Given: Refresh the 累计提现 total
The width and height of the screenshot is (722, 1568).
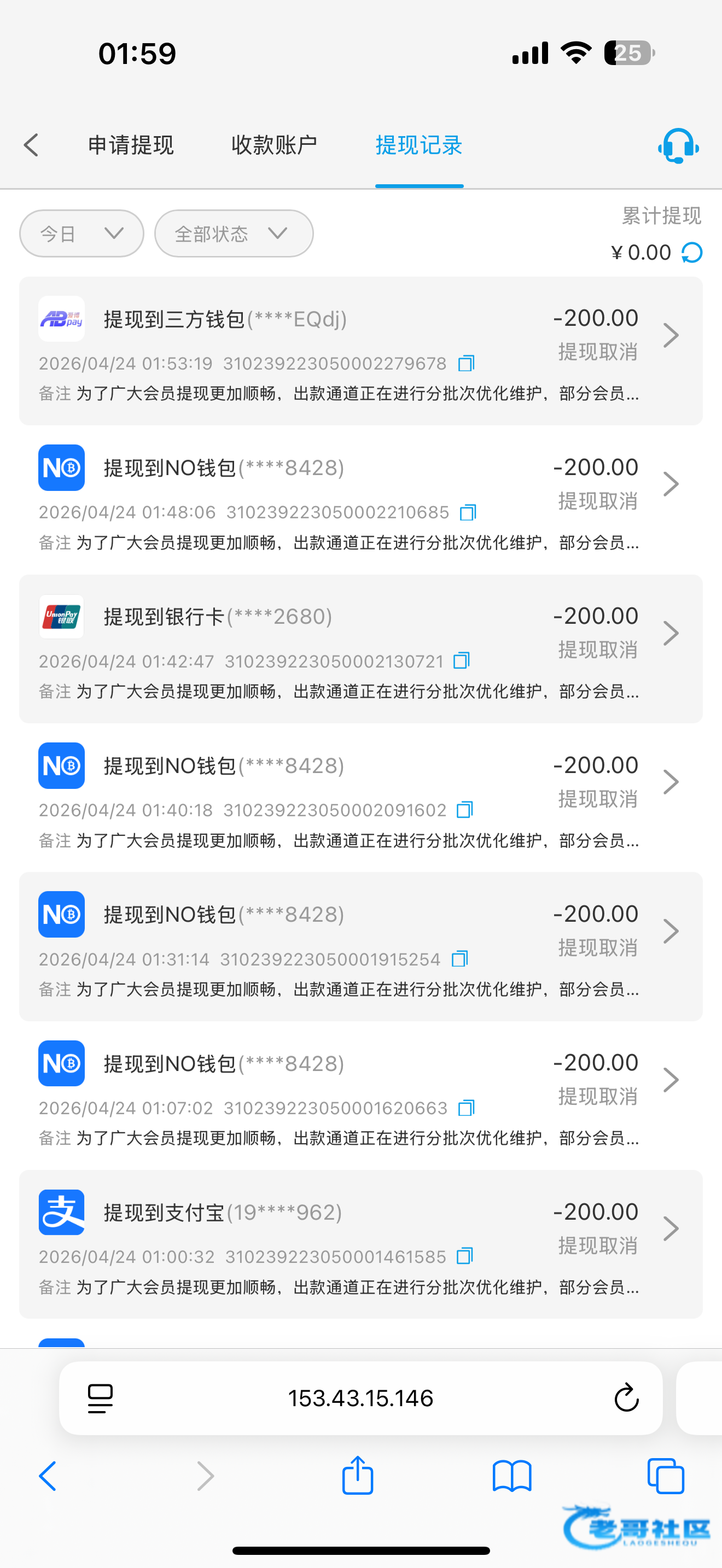Looking at the screenshot, I should click(692, 253).
